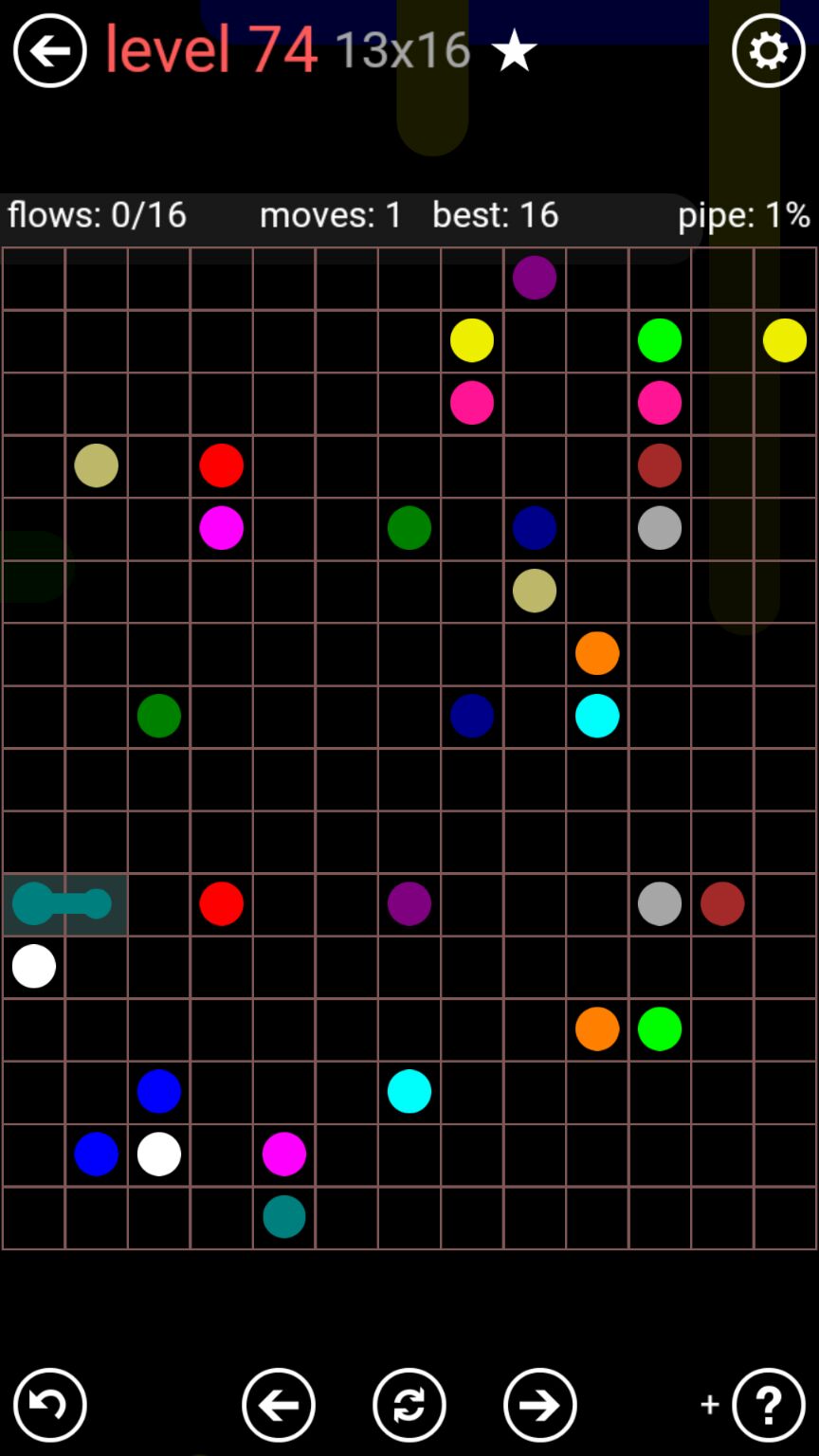Open the settings gear
Image resolution: width=819 pixels, height=1456 pixels.
pos(768,50)
